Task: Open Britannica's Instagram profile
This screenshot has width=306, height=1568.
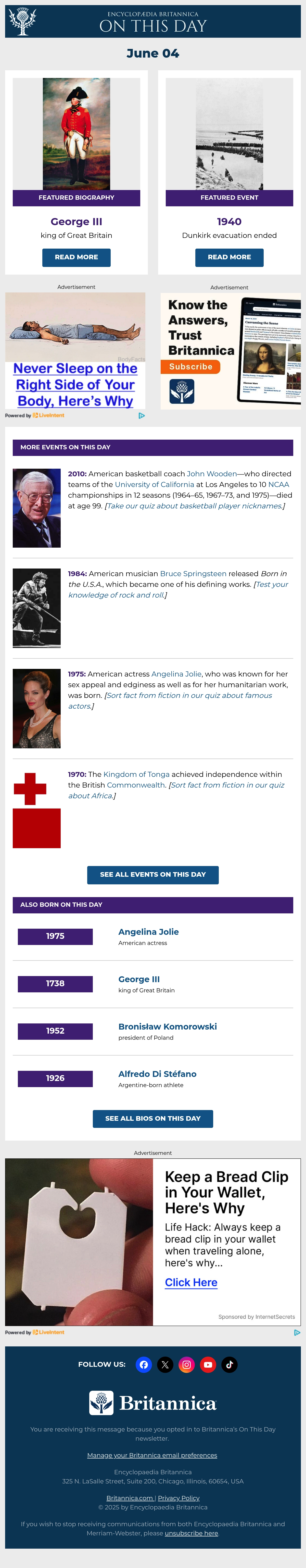Action: [x=186, y=1365]
